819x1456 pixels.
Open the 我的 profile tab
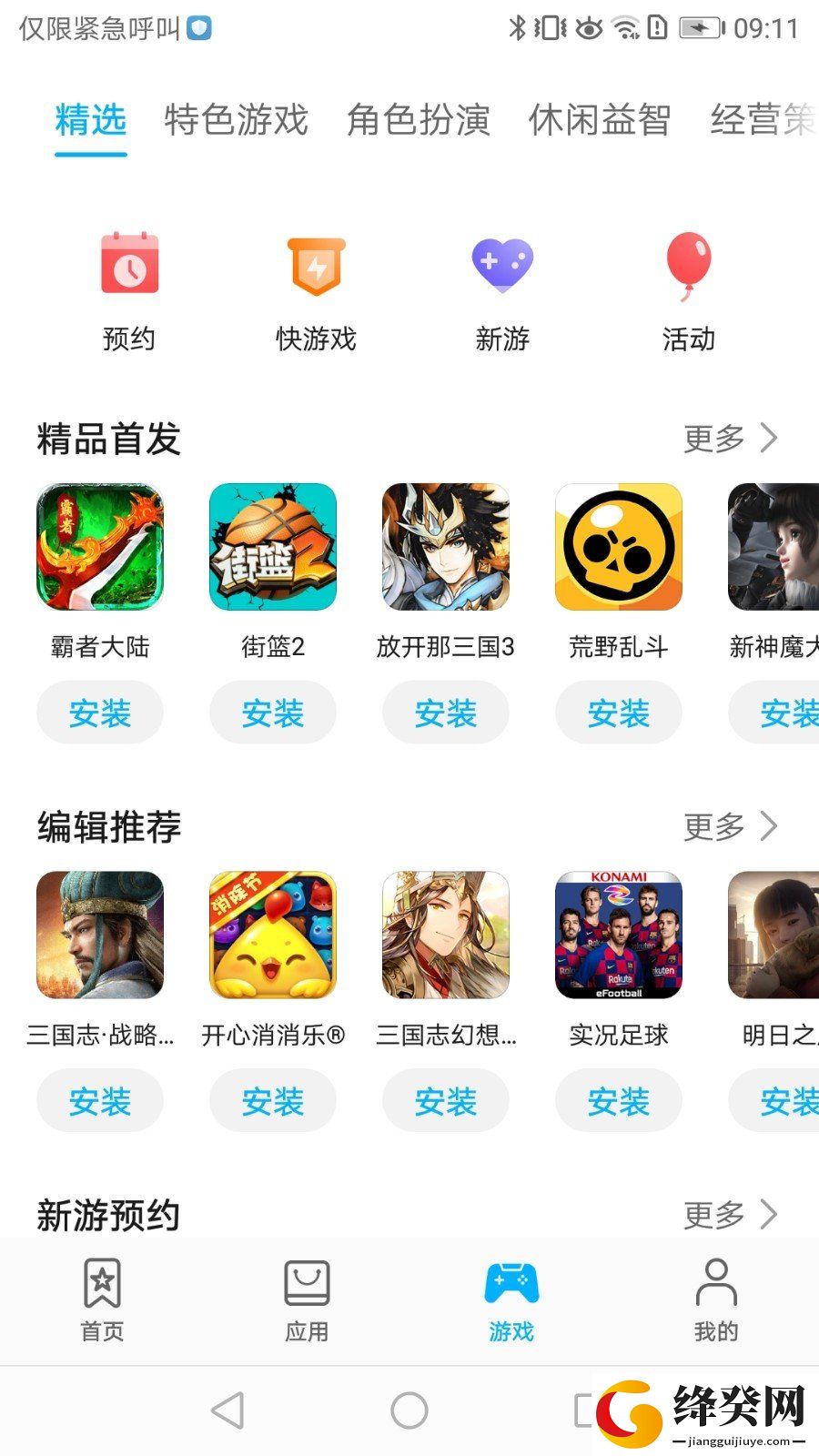pyautogui.click(x=716, y=1301)
